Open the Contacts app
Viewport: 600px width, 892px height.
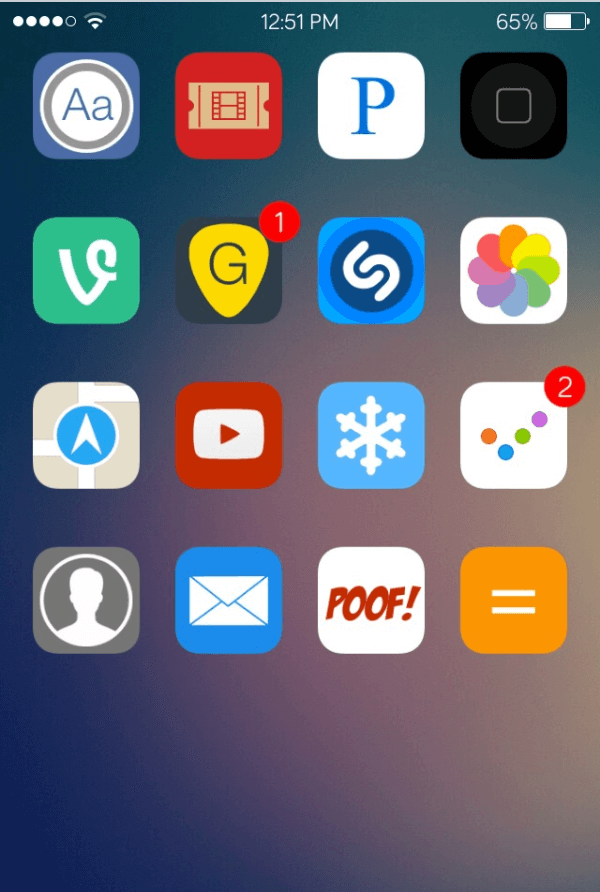coord(86,600)
